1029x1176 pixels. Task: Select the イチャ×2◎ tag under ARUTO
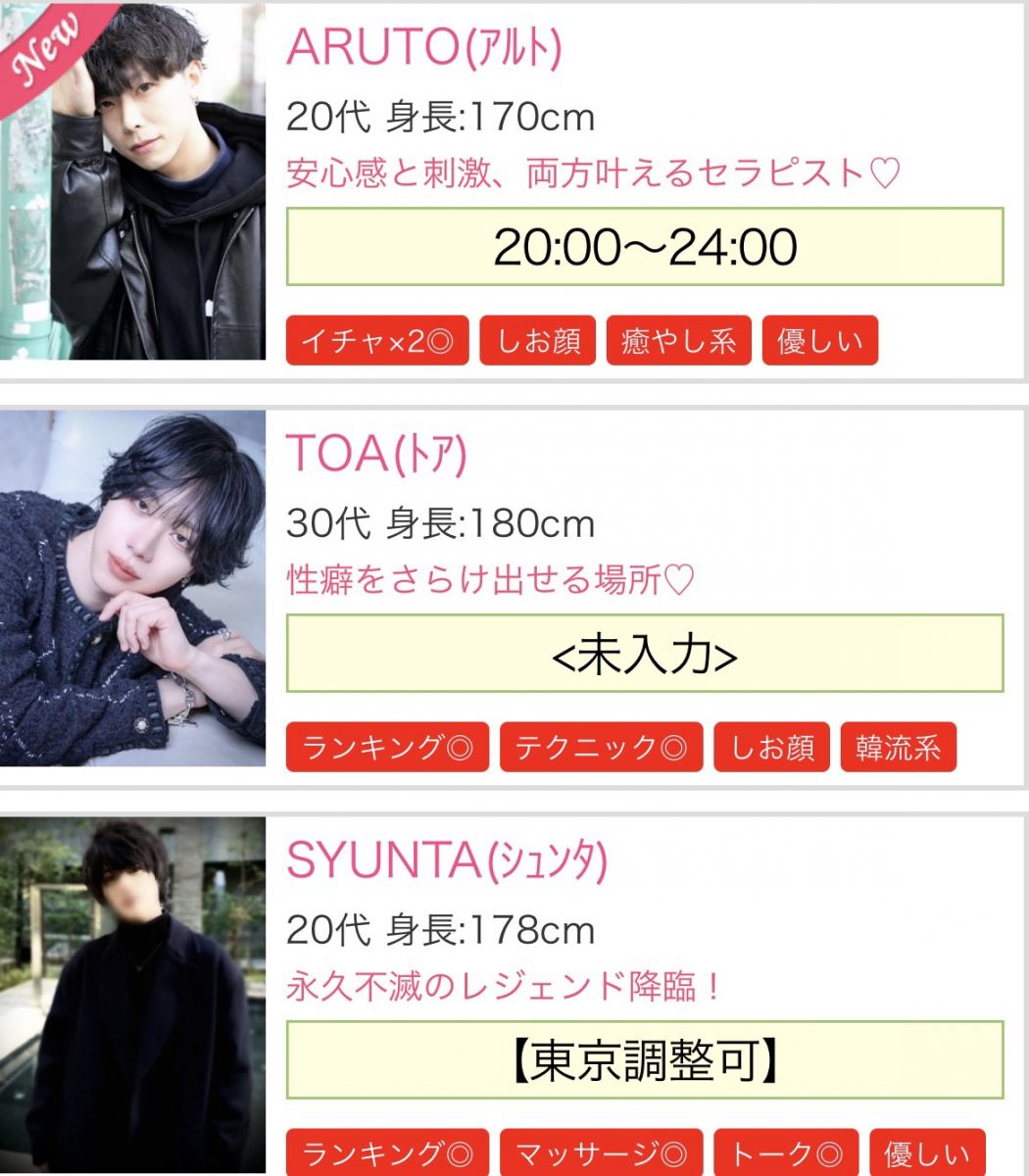(377, 341)
